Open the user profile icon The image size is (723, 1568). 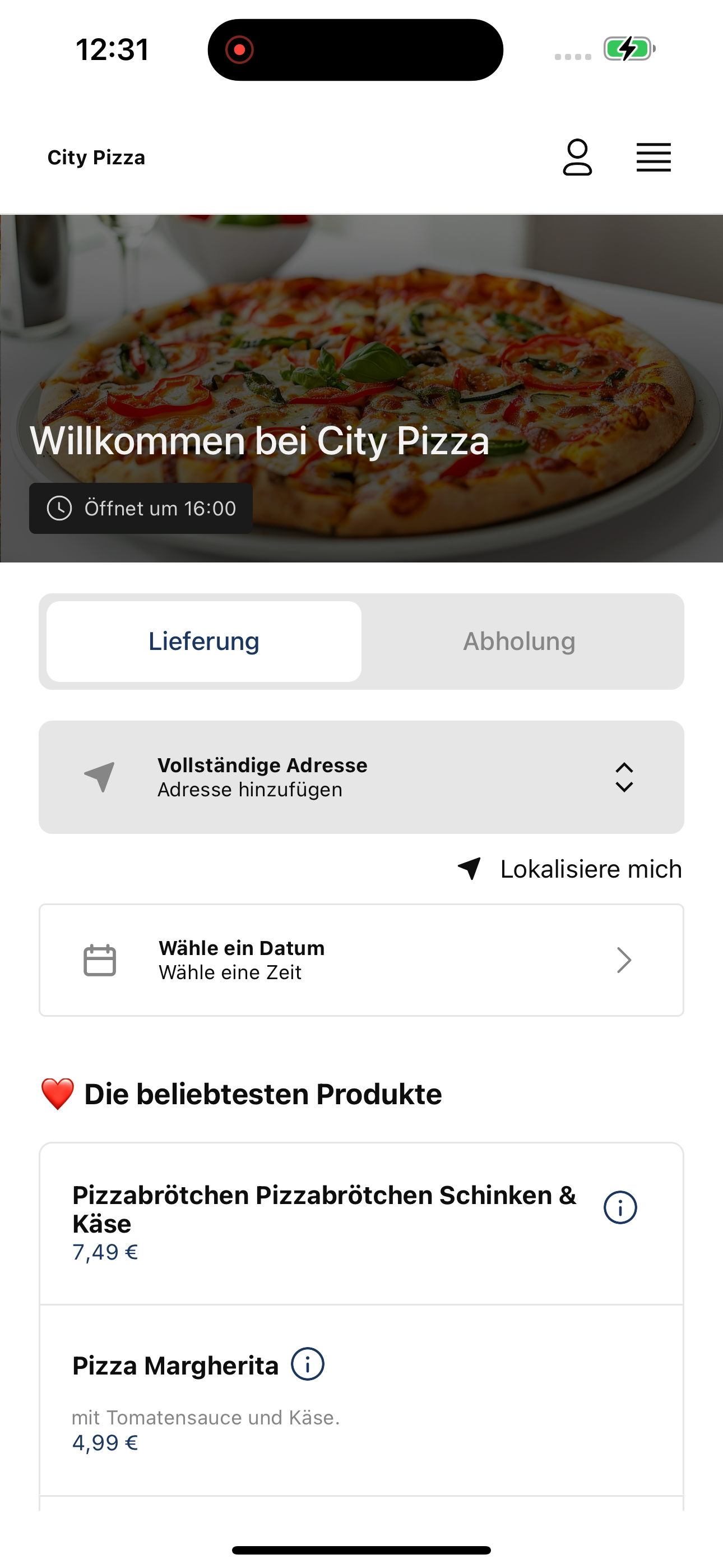pos(577,158)
